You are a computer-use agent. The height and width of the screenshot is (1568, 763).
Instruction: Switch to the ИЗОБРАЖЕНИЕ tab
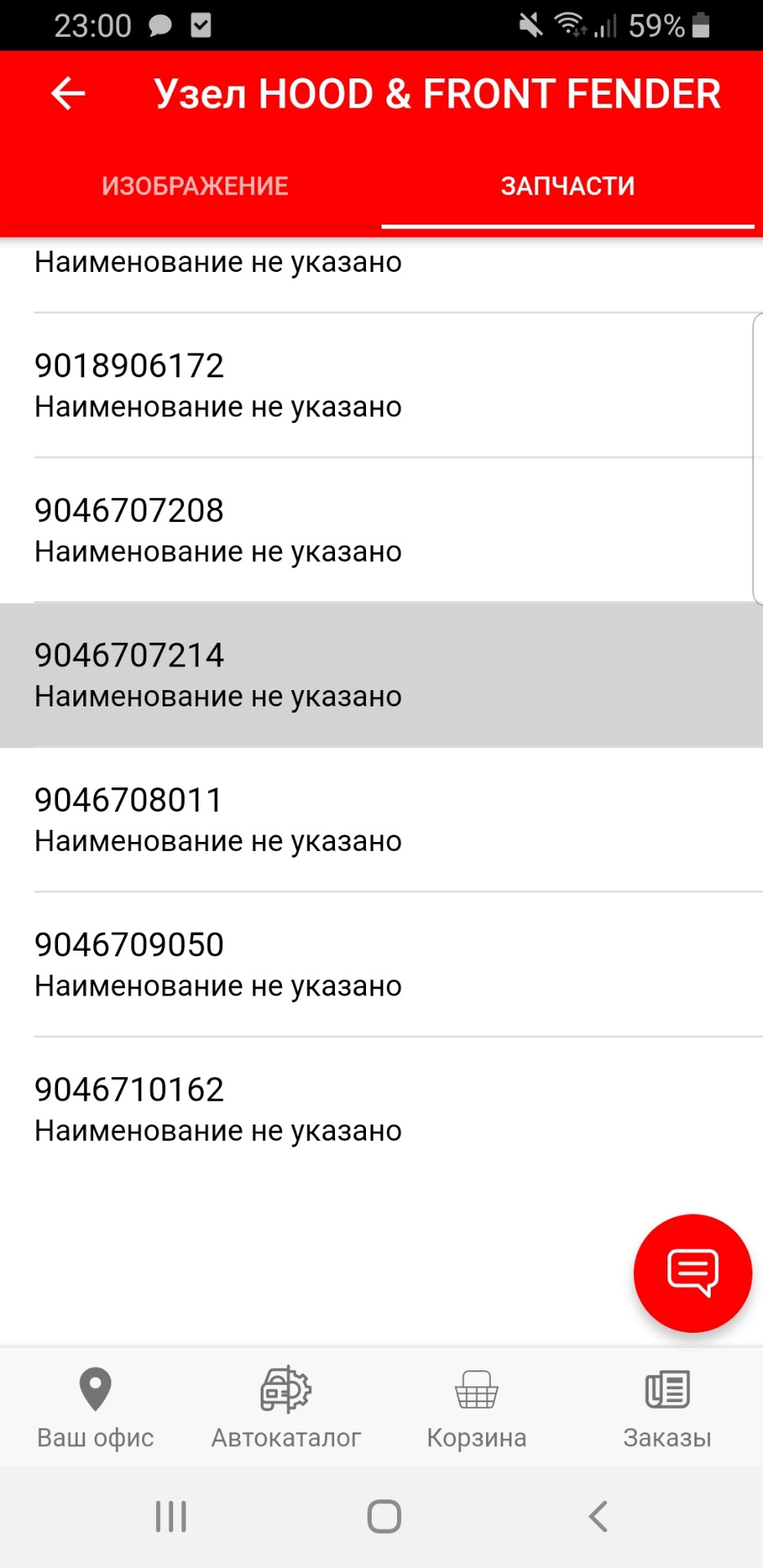[194, 186]
